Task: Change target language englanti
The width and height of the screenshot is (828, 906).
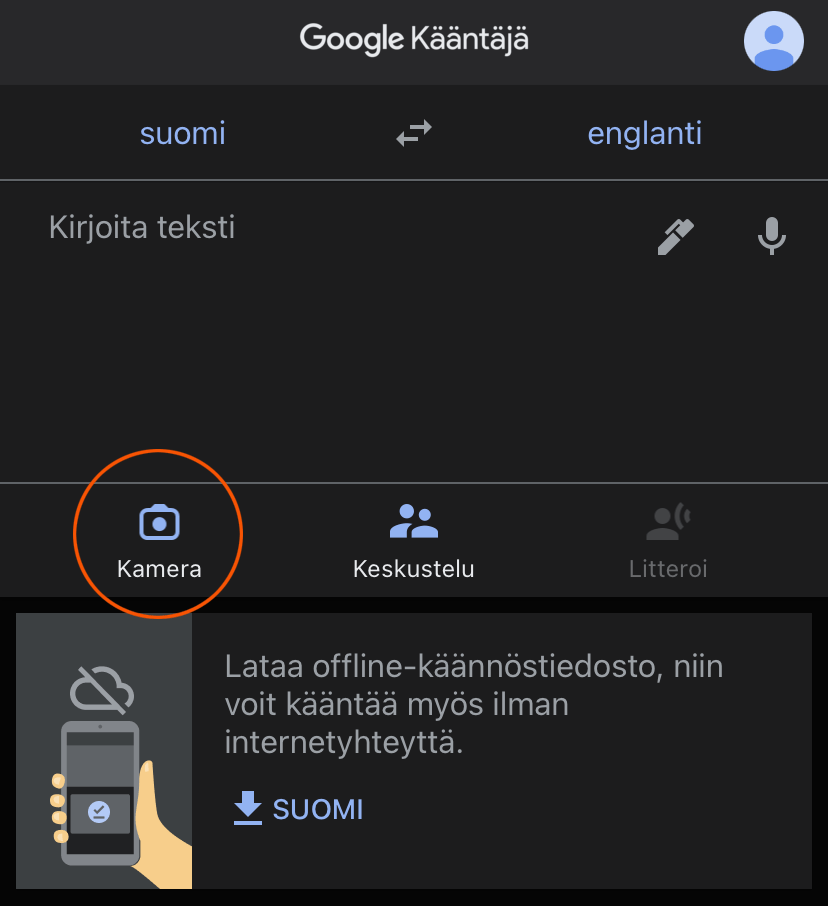Action: coord(645,133)
